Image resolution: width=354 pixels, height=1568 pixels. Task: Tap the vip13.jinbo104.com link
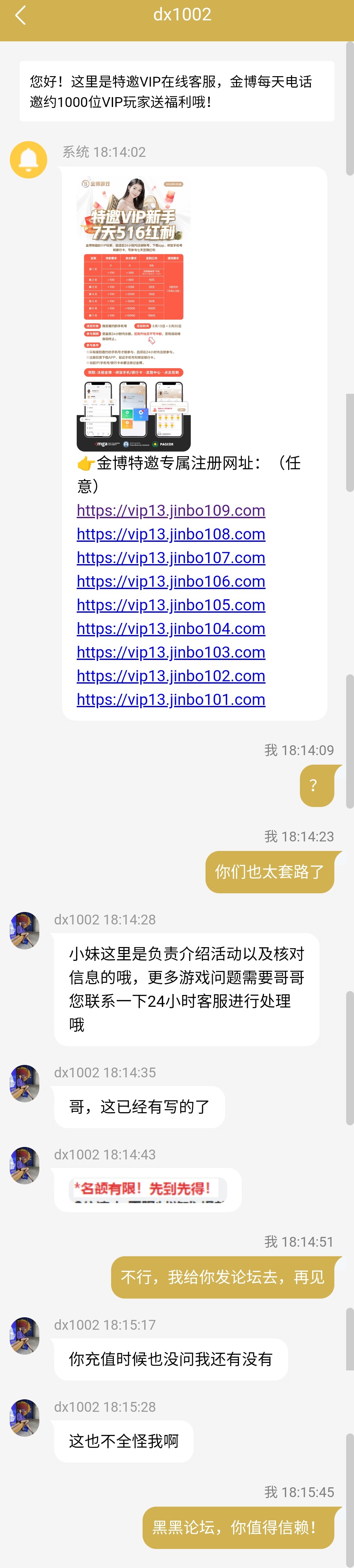(x=170, y=628)
